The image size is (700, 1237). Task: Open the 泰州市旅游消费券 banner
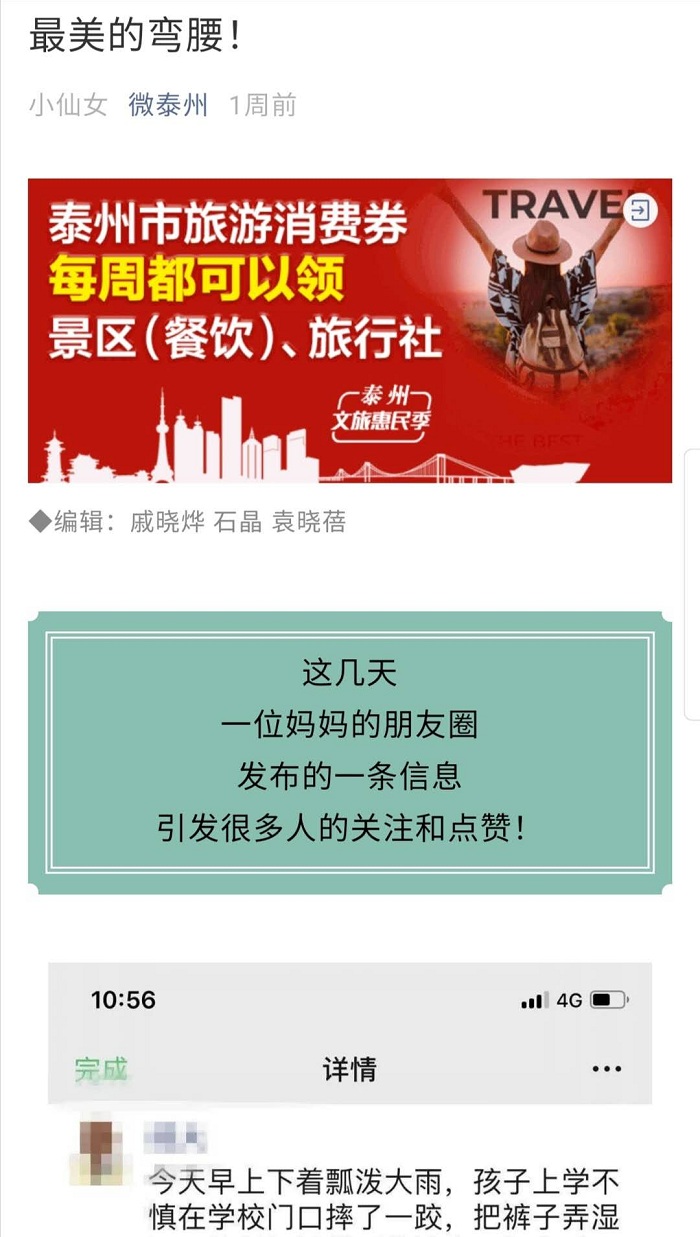point(300,330)
